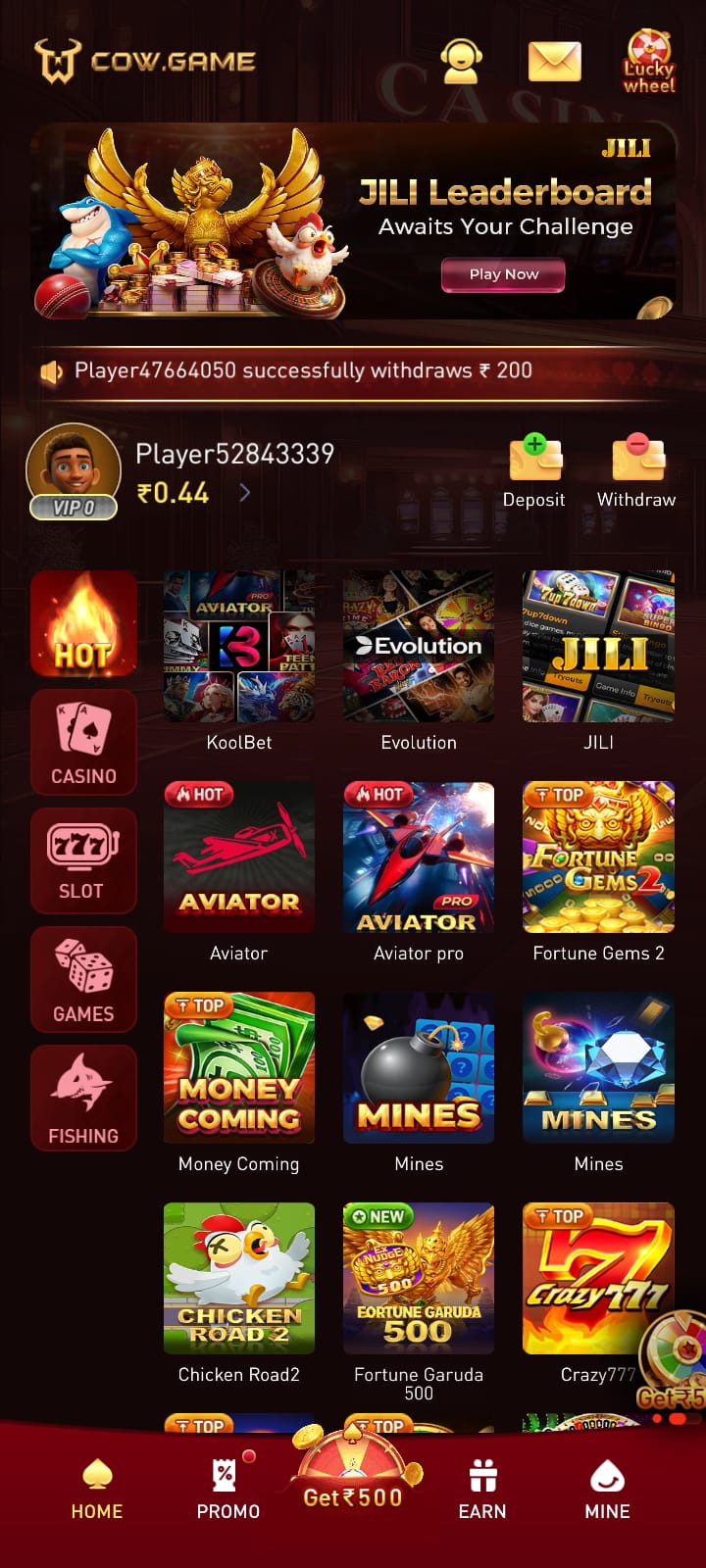Select the FISHING category
This screenshot has width=706, height=1568.
[83, 1097]
